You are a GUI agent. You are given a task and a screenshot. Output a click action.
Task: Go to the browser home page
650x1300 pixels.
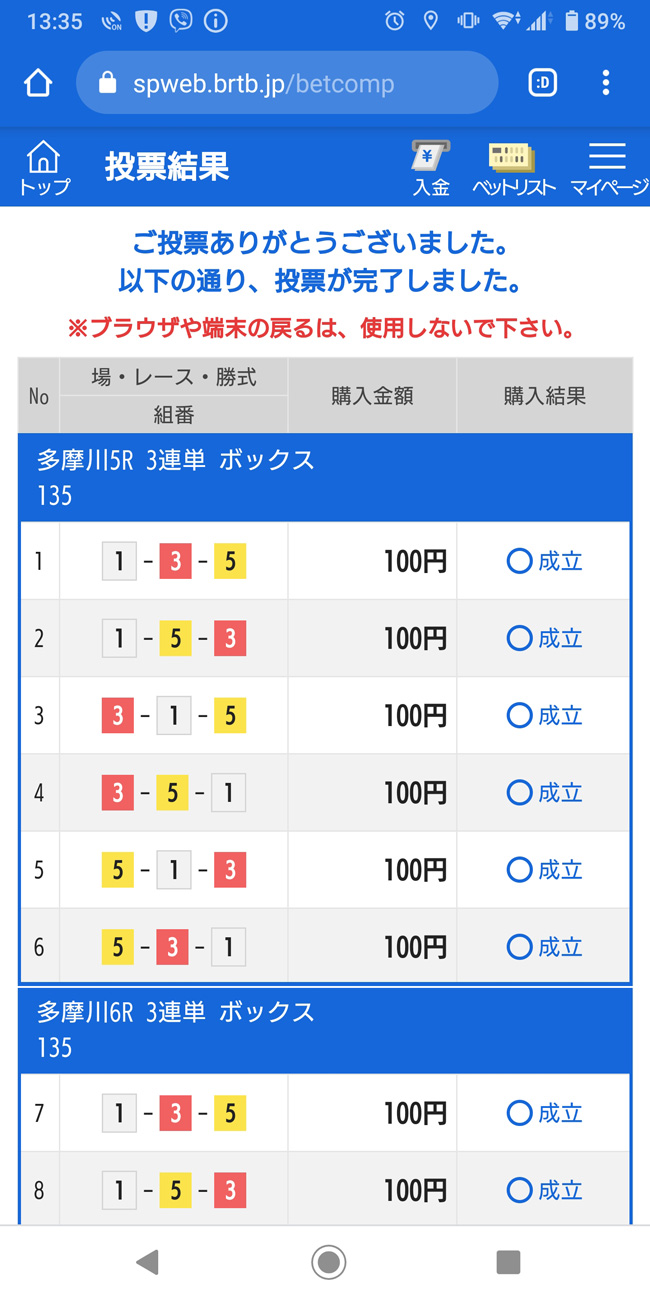38,83
